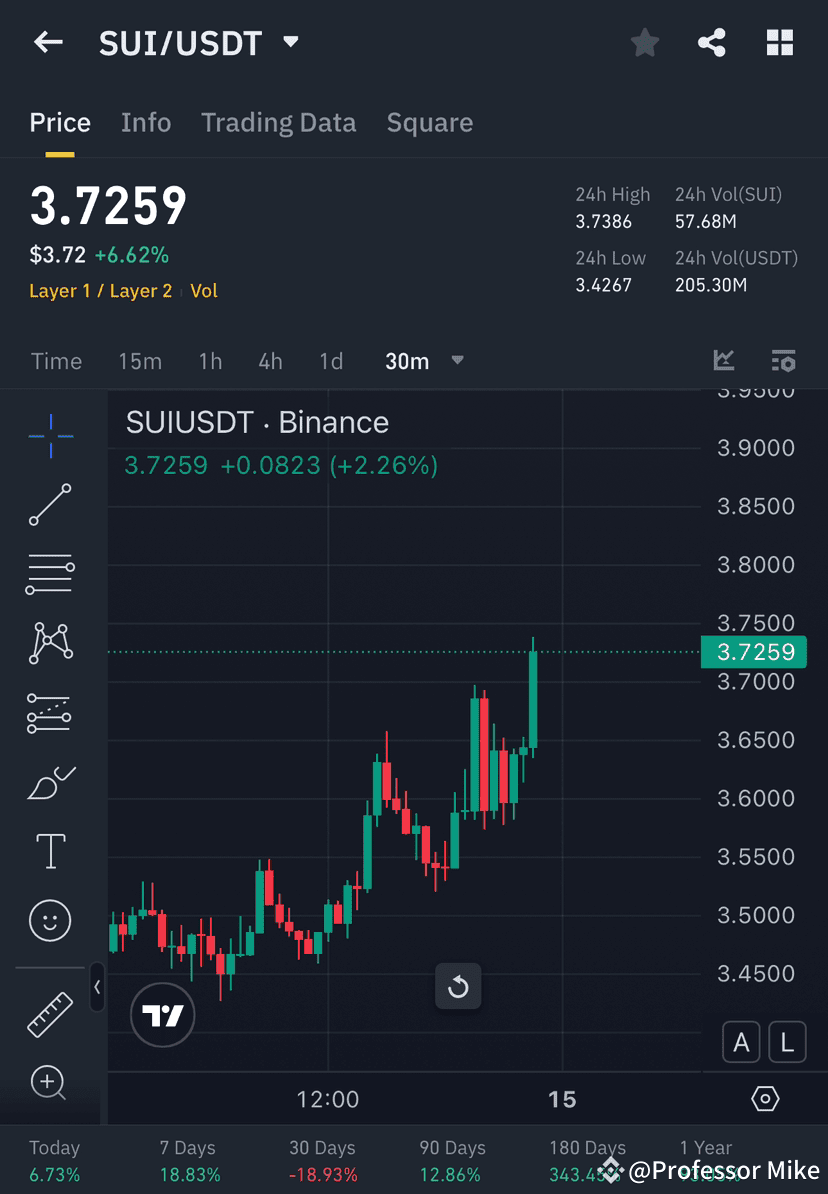Open the SUI/USDT pair selector dropdown
Viewport: 828px width, 1194px height.
290,42
